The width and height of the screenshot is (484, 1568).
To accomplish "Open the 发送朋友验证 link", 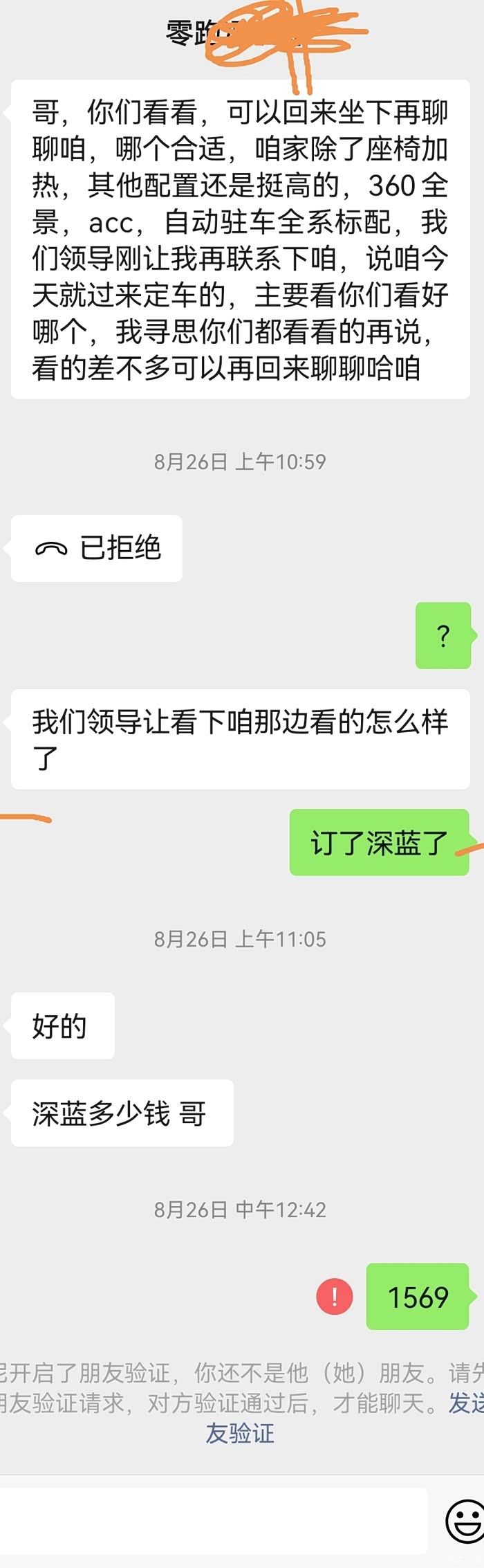I will [x=240, y=1432].
